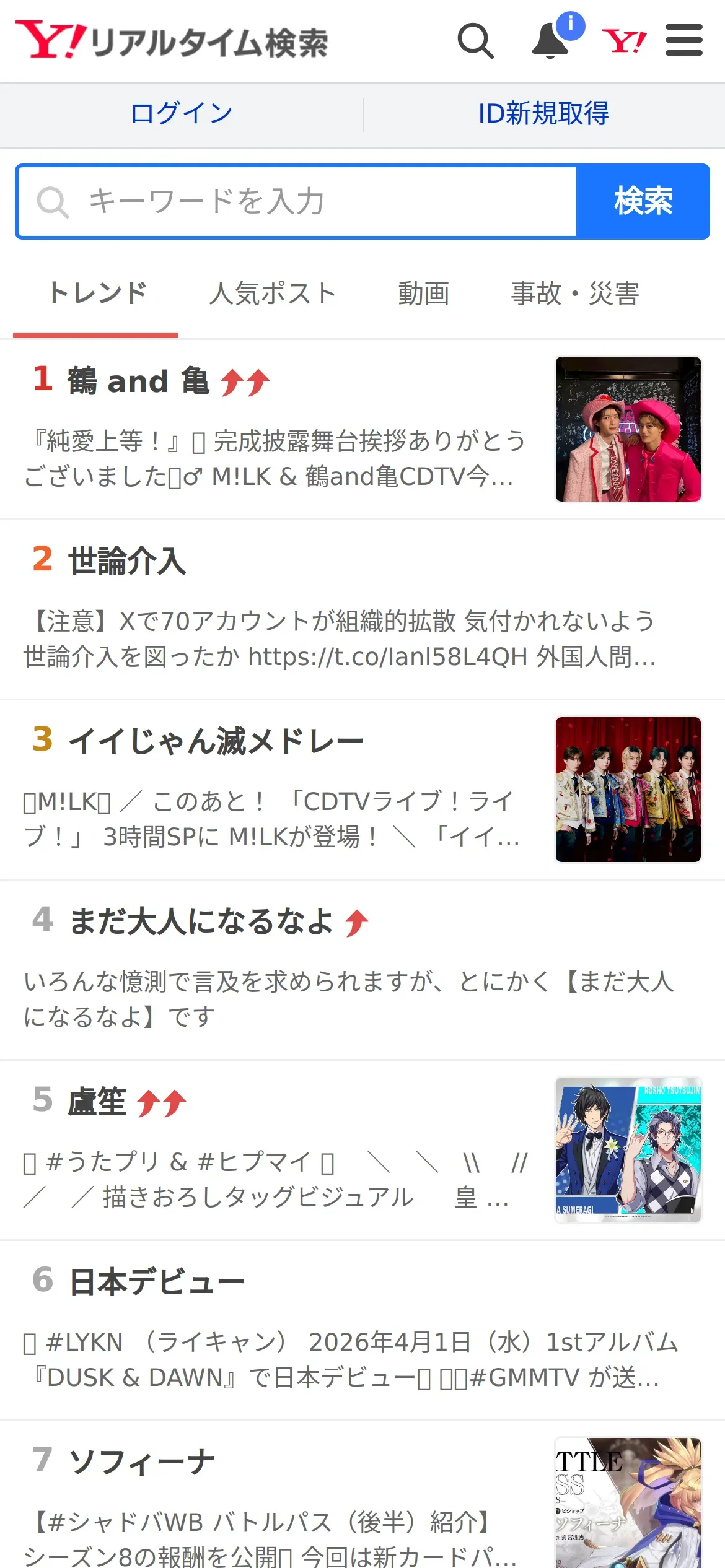Switch to the 事故・災害 tab
The width and height of the screenshot is (725, 1568).
click(x=575, y=294)
